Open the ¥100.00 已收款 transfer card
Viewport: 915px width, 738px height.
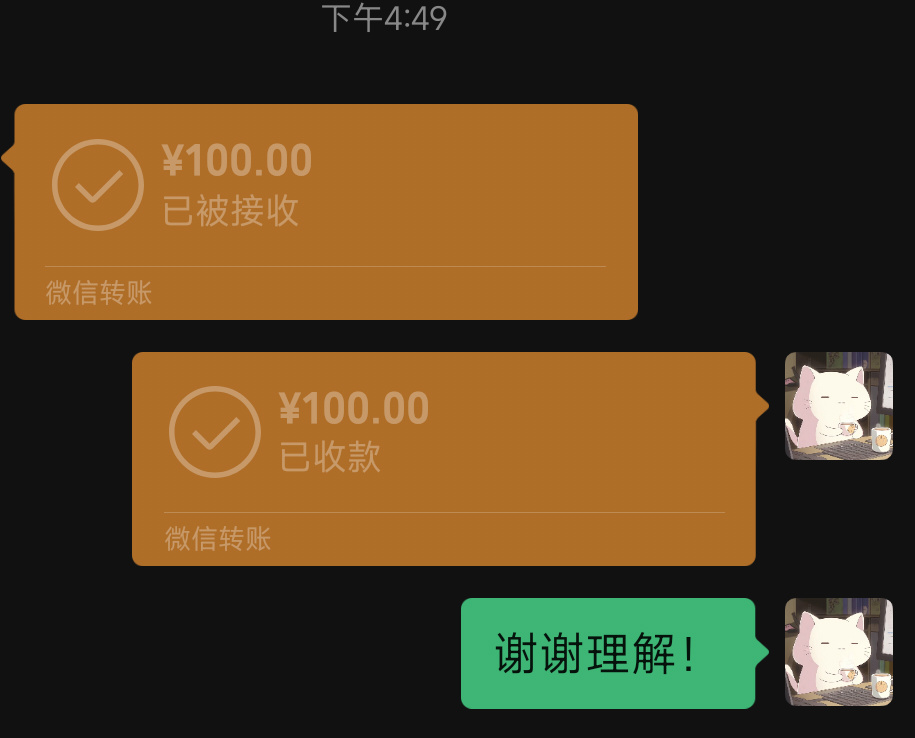click(443, 458)
